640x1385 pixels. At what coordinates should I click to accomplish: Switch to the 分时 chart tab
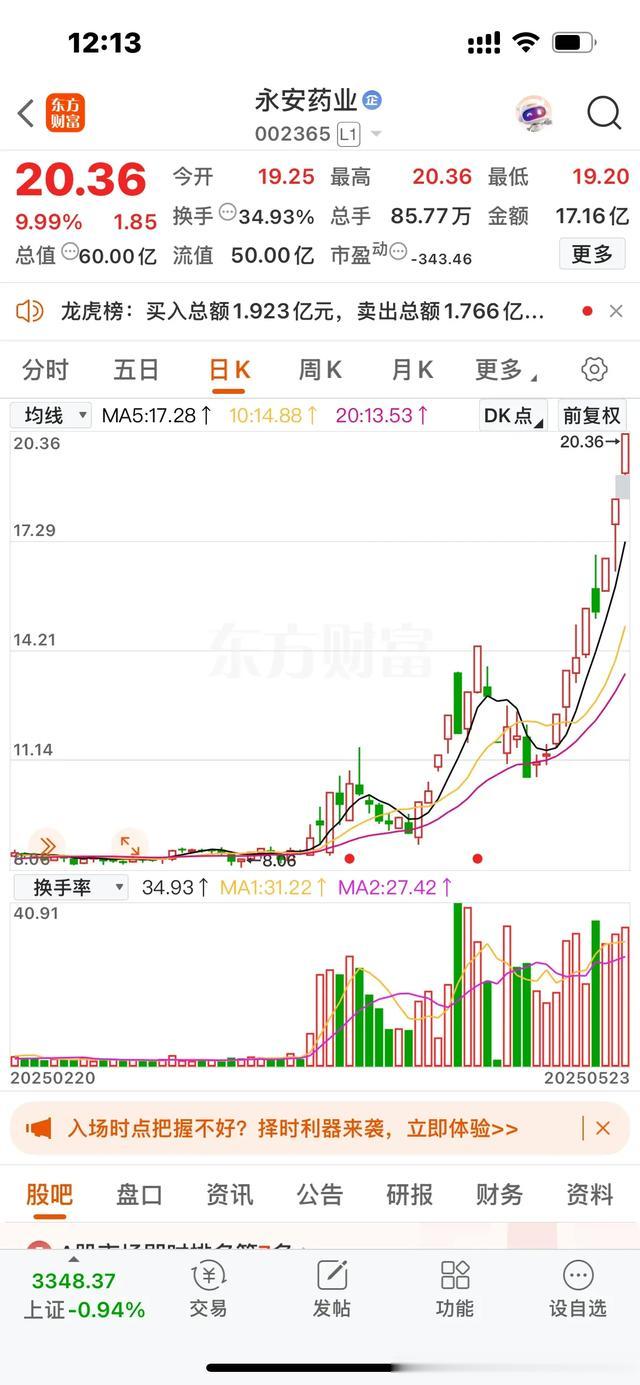45,370
